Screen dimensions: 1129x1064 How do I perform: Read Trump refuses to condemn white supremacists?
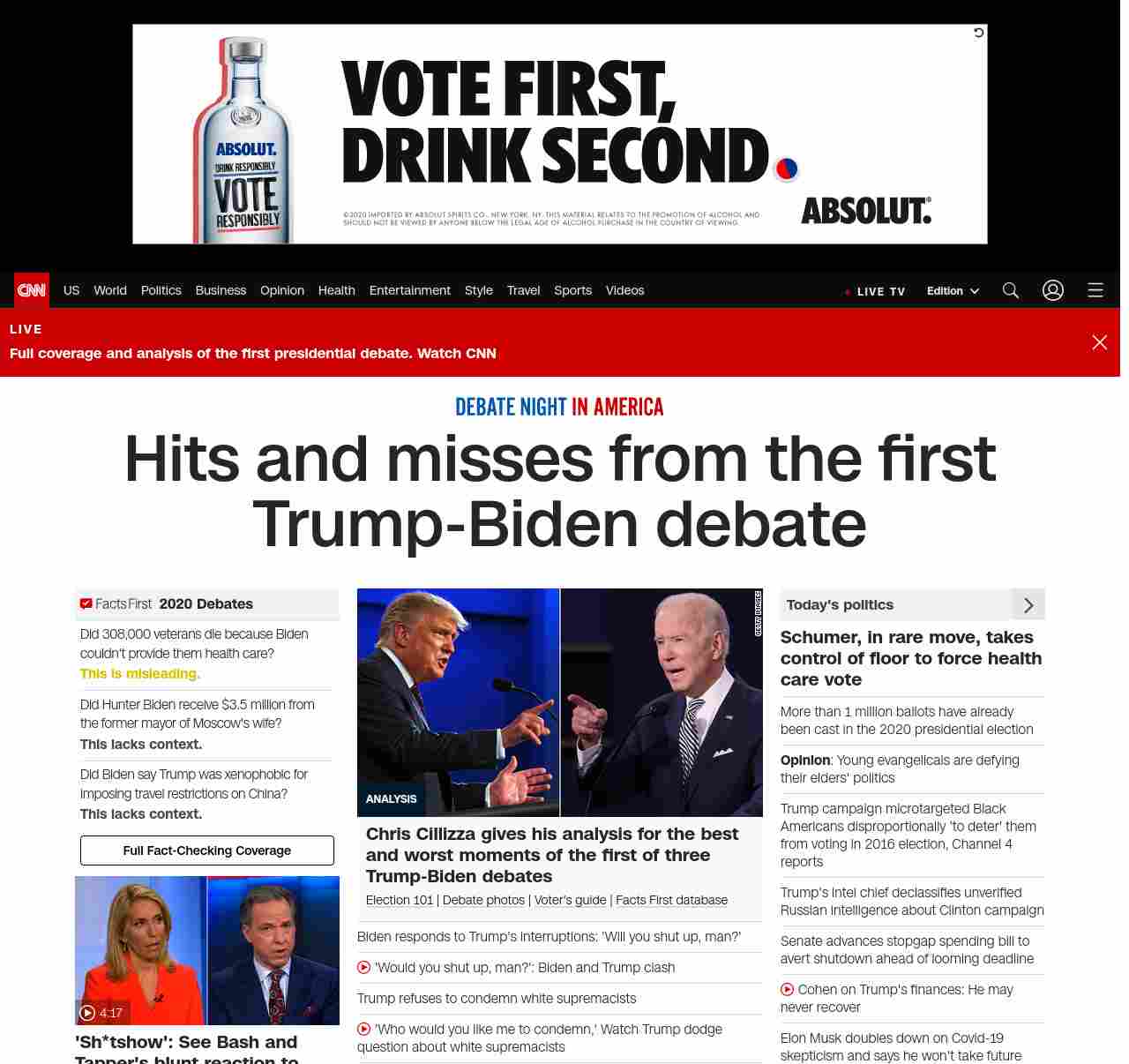[x=497, y=999]
